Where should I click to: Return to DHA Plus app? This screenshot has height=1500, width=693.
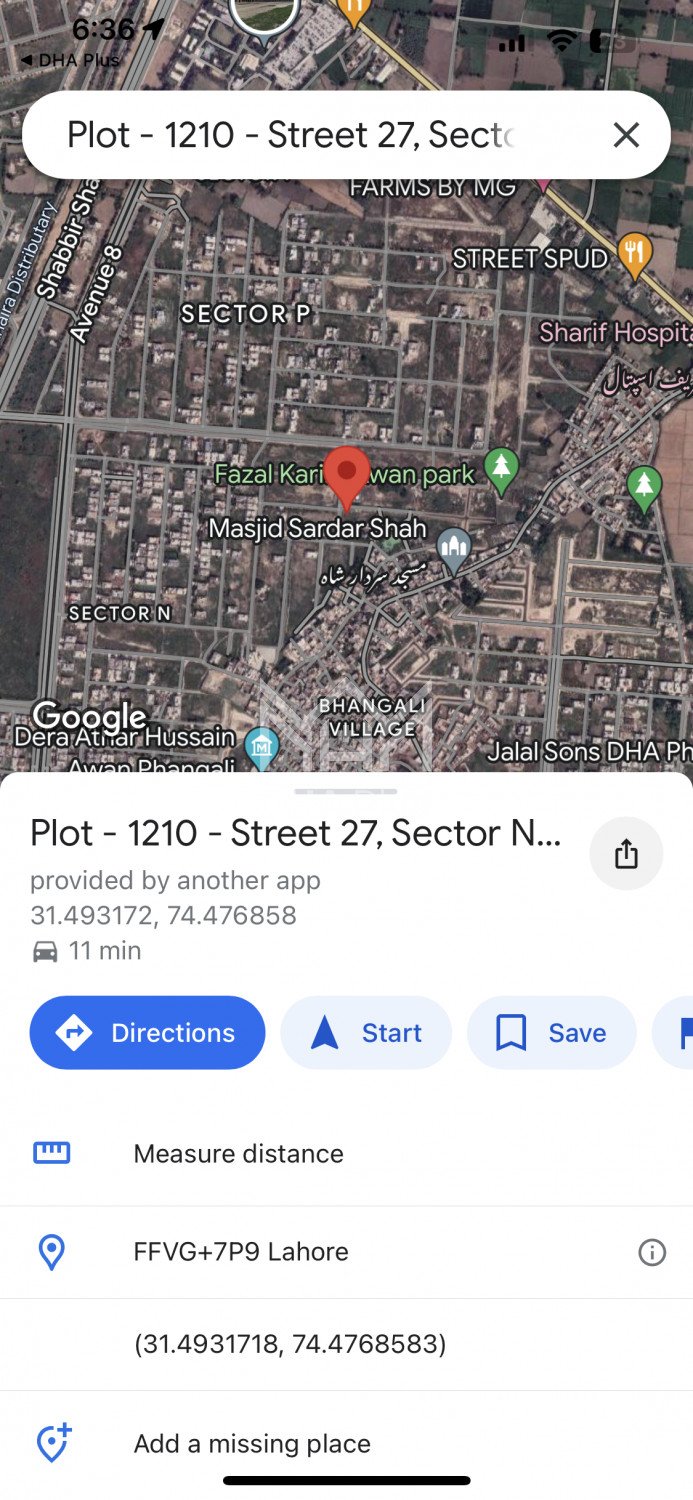(x=68, y=60)
